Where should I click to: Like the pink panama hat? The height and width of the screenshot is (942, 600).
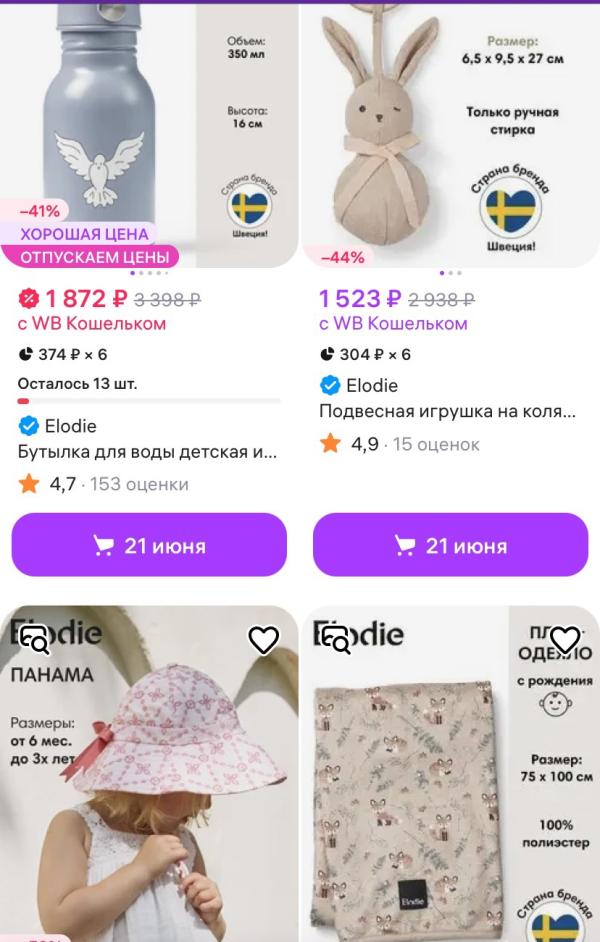pos(264,640)
